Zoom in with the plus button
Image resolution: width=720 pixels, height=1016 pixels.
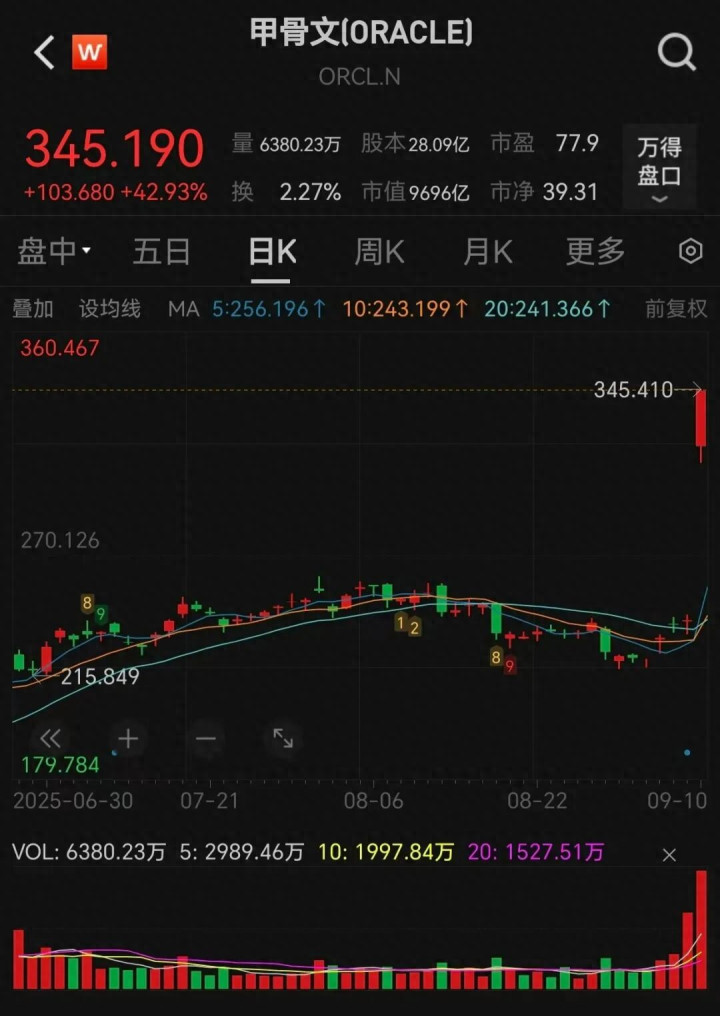click(x=128, y=739)
